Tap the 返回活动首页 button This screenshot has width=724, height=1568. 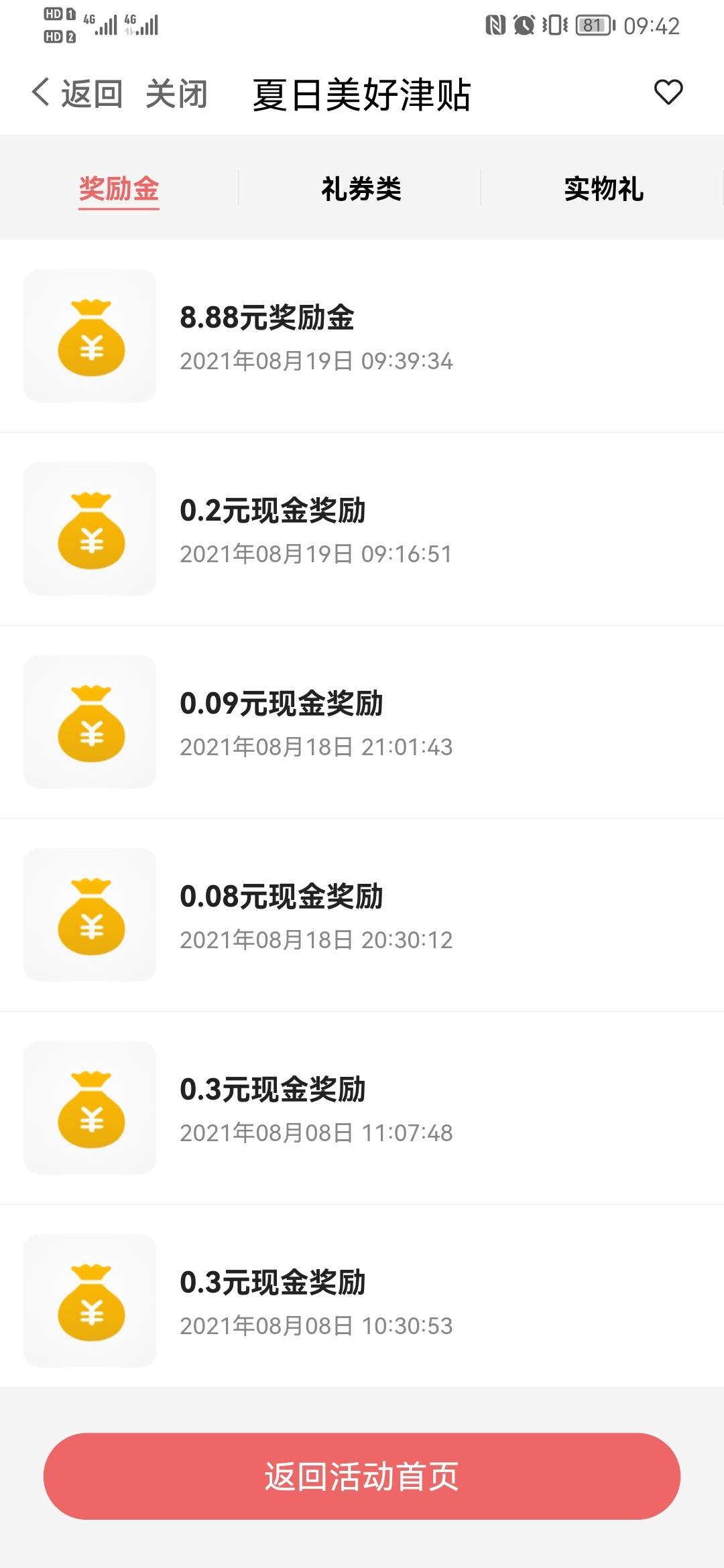(x=362, y=1476)
